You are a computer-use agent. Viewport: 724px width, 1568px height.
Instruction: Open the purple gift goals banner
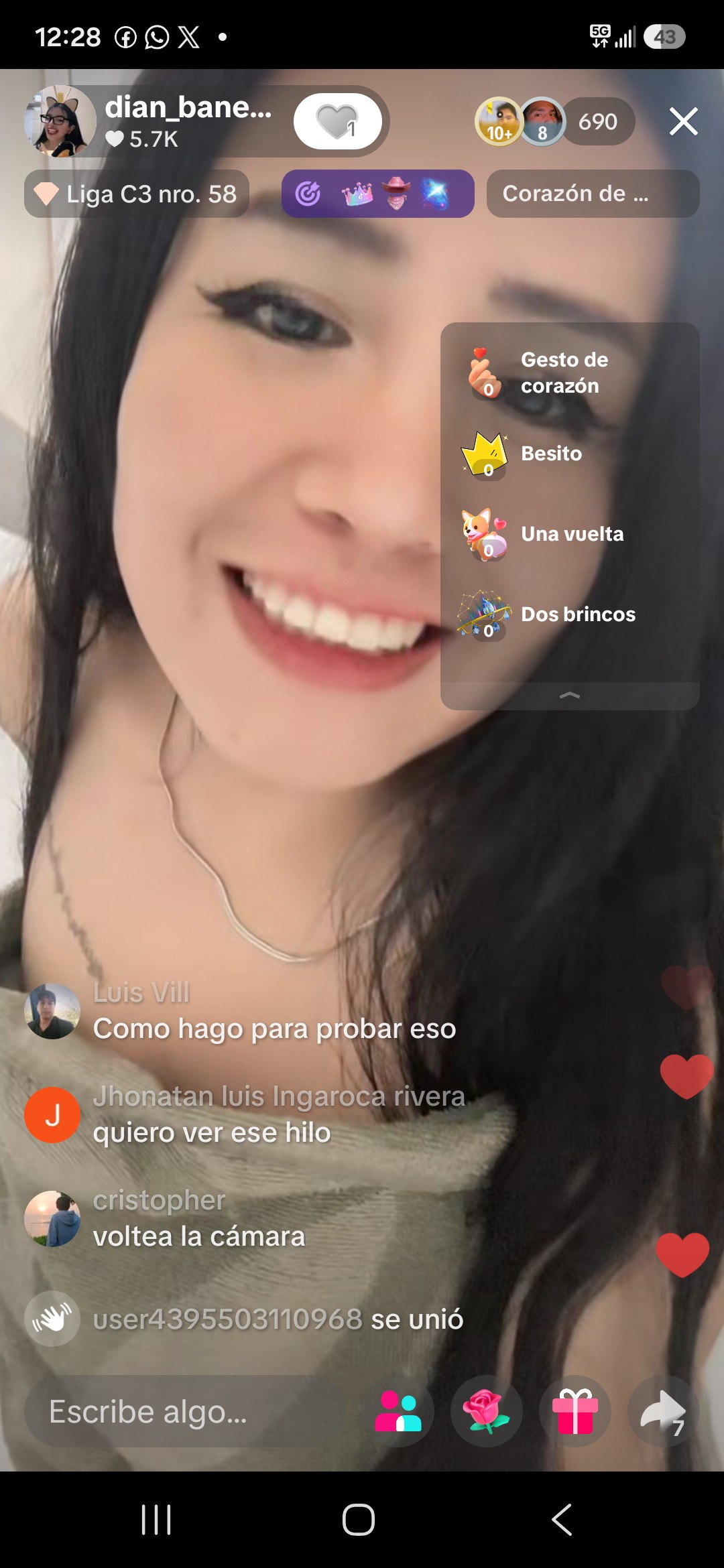point(377,194)
